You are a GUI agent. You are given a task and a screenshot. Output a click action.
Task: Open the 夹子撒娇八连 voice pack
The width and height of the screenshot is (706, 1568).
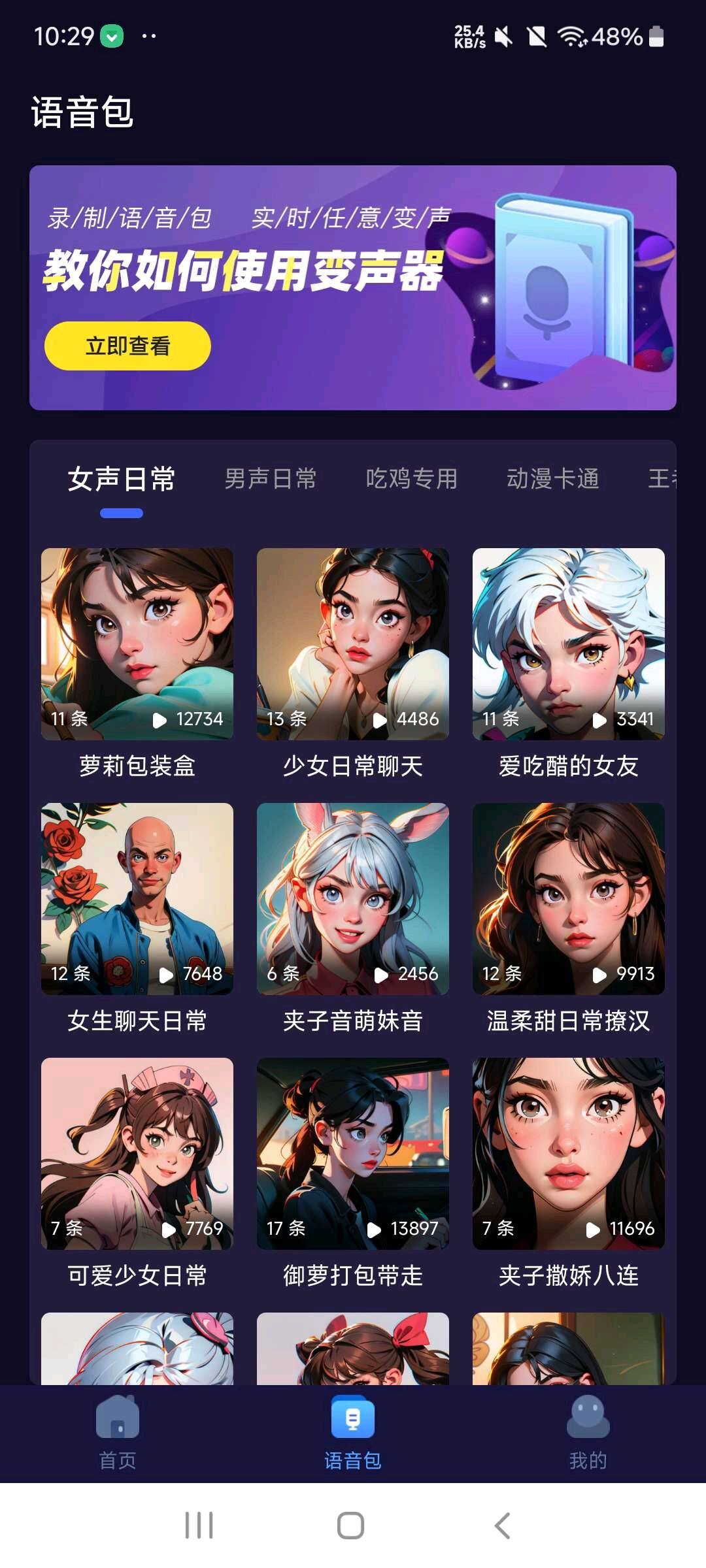coord(569,1154)
